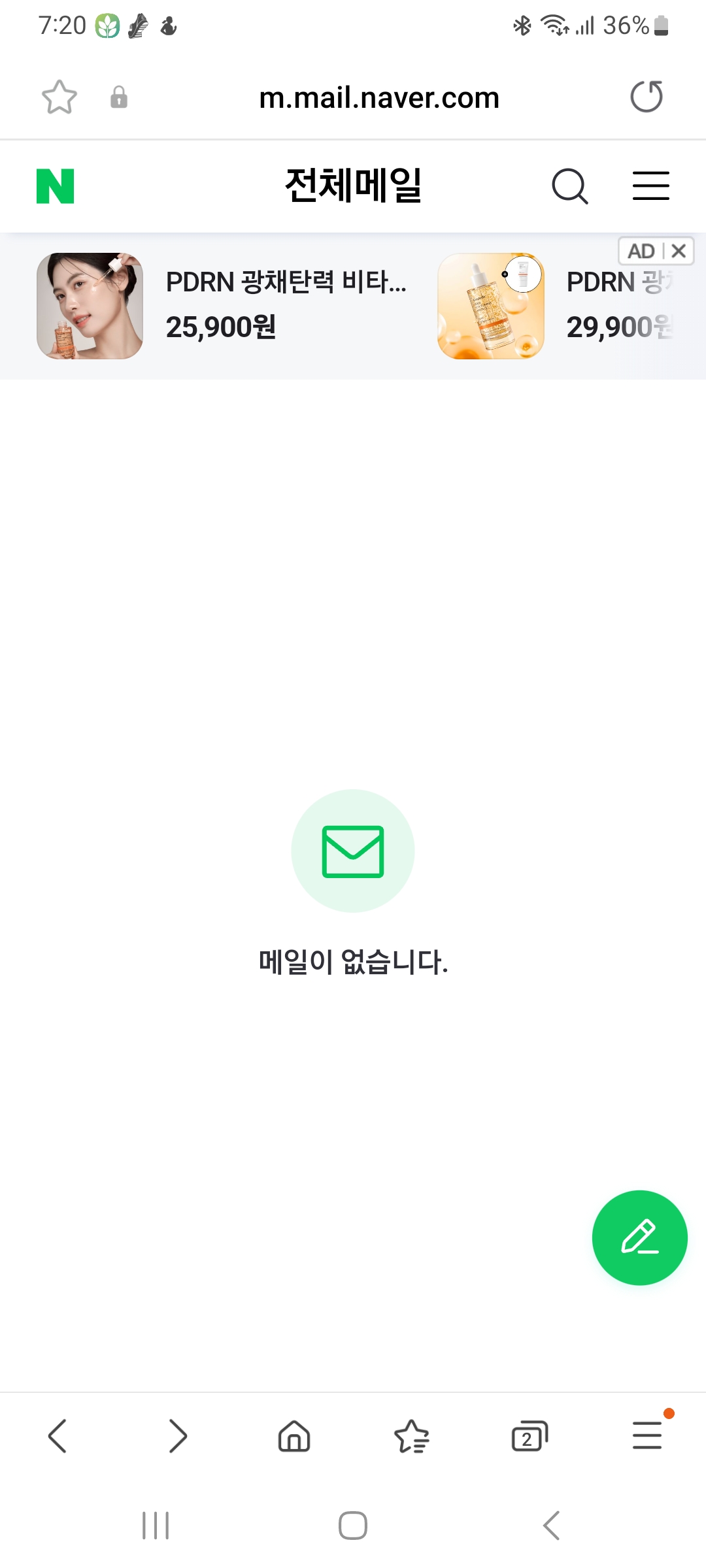This screenshot has height=1568, width=706.
Task: Dismiss the AD banner
Action: (x=679, y=251)
